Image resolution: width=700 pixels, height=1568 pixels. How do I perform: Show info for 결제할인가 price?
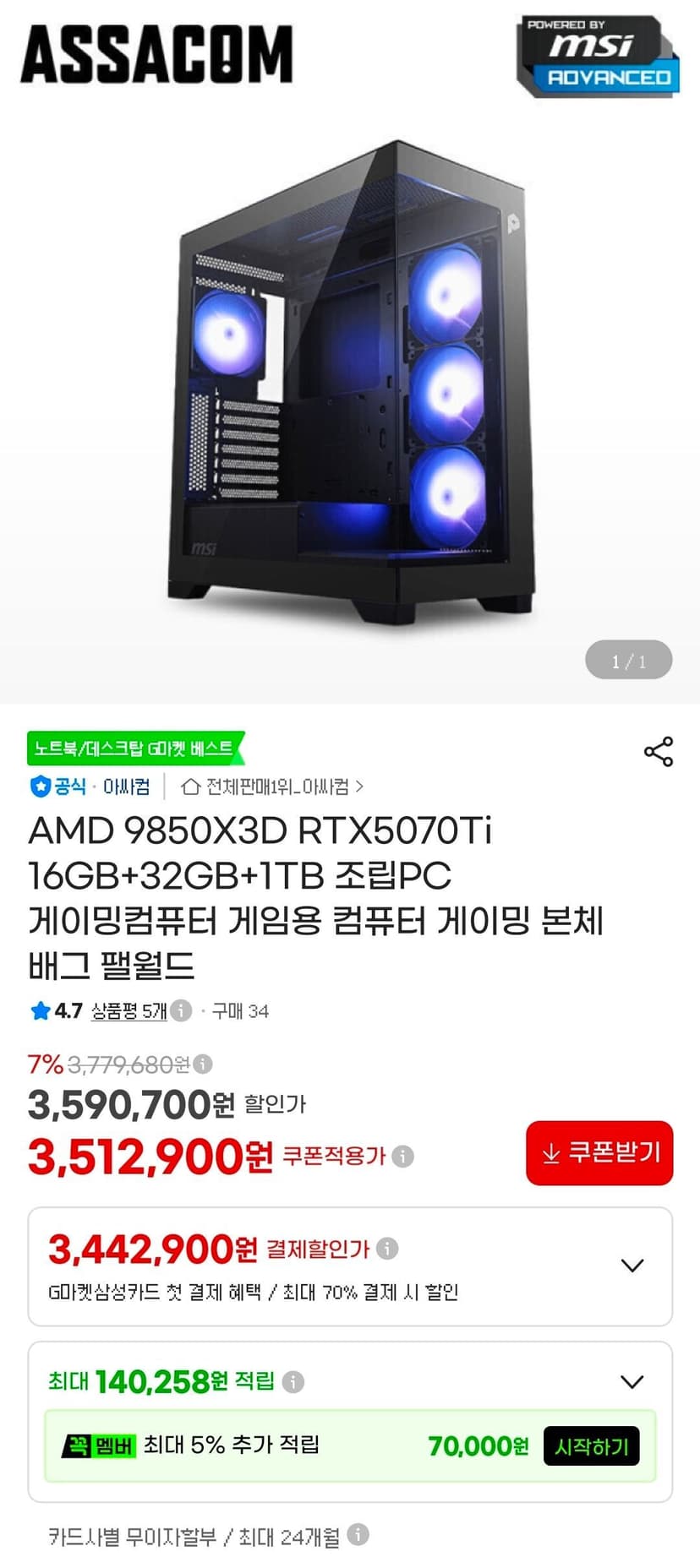tap(387, 1249)
